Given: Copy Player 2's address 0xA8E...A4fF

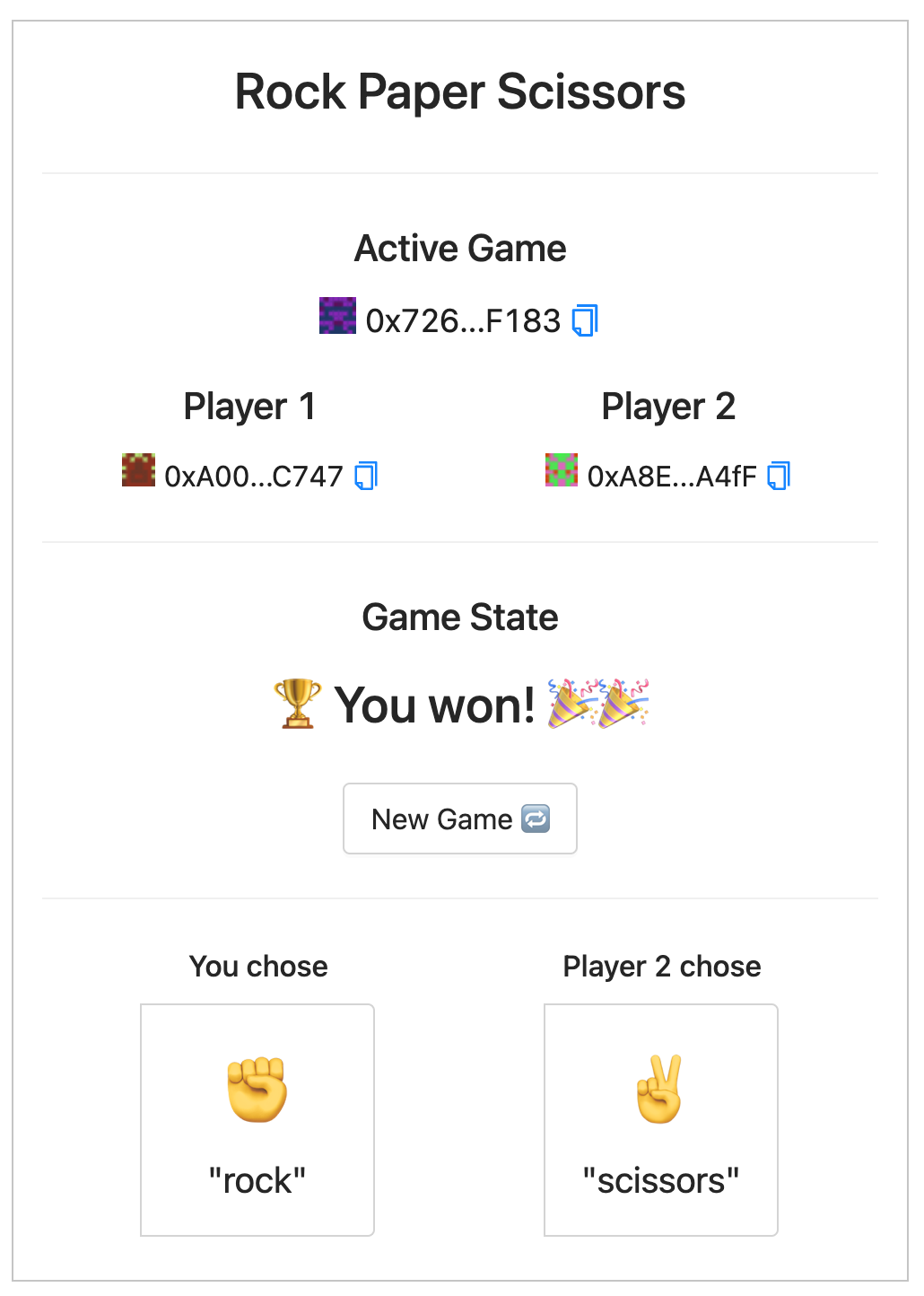Looking at the screenshot, I should coord(779,476).
